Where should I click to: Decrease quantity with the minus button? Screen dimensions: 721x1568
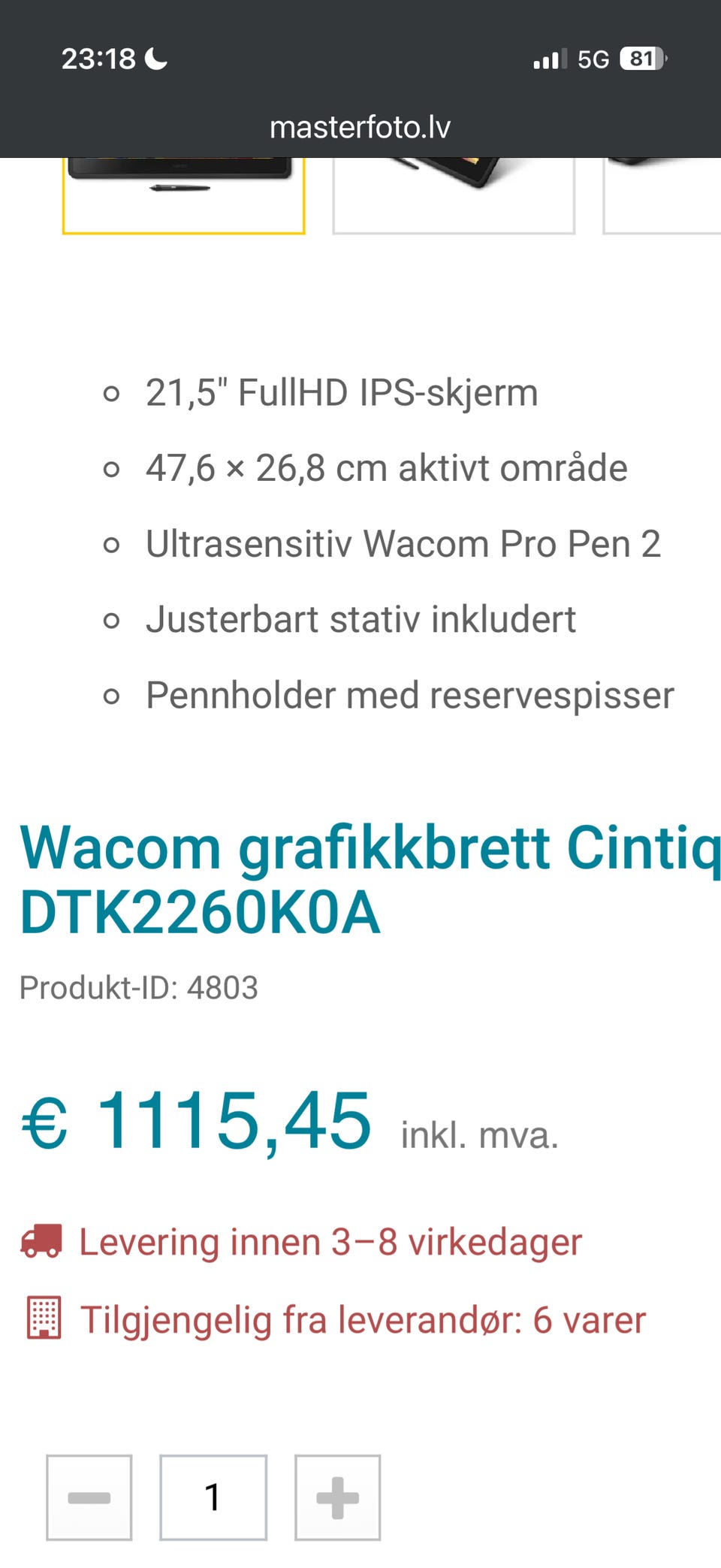point(89,1497)
